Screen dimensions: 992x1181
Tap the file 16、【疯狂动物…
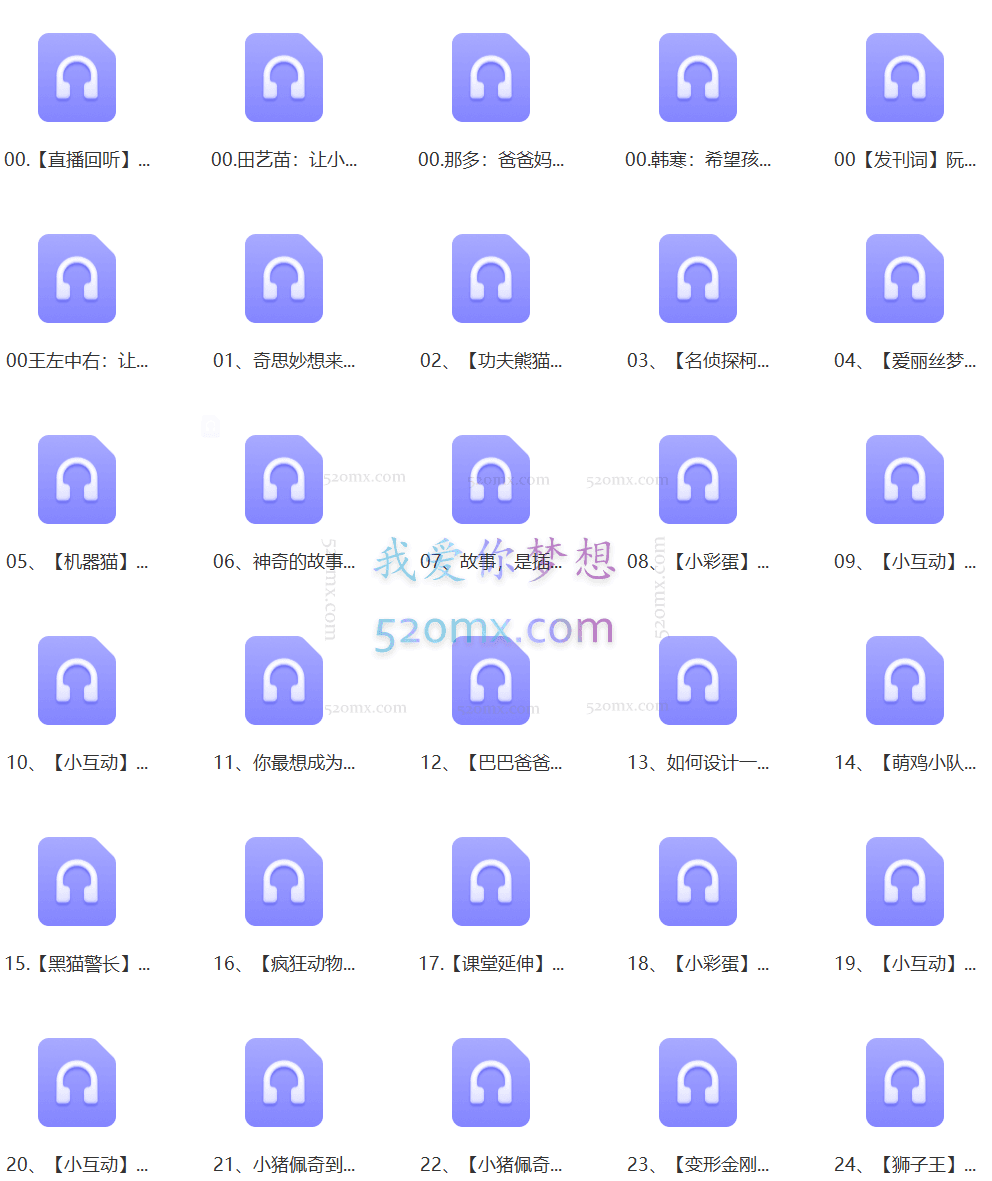click(284, 882)
